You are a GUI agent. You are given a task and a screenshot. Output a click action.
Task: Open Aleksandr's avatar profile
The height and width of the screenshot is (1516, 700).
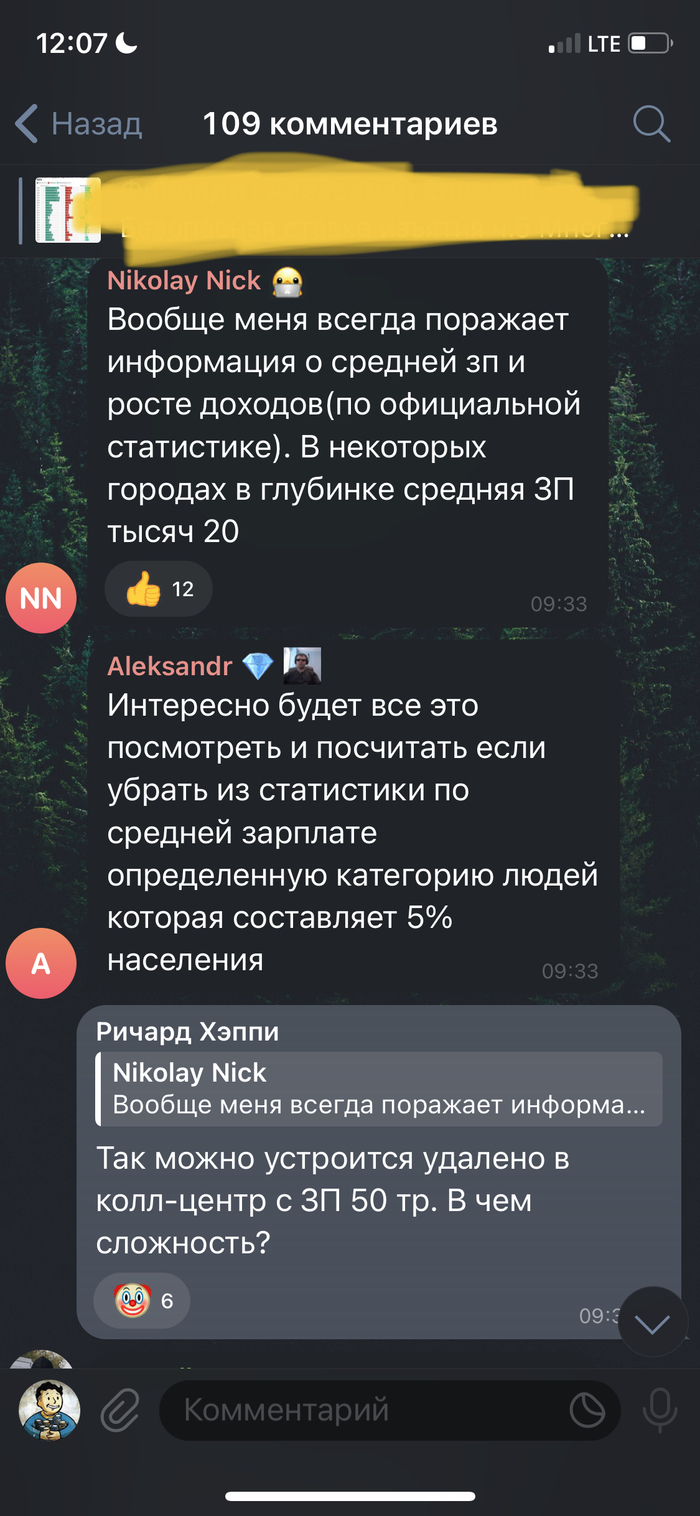point(41,963)
